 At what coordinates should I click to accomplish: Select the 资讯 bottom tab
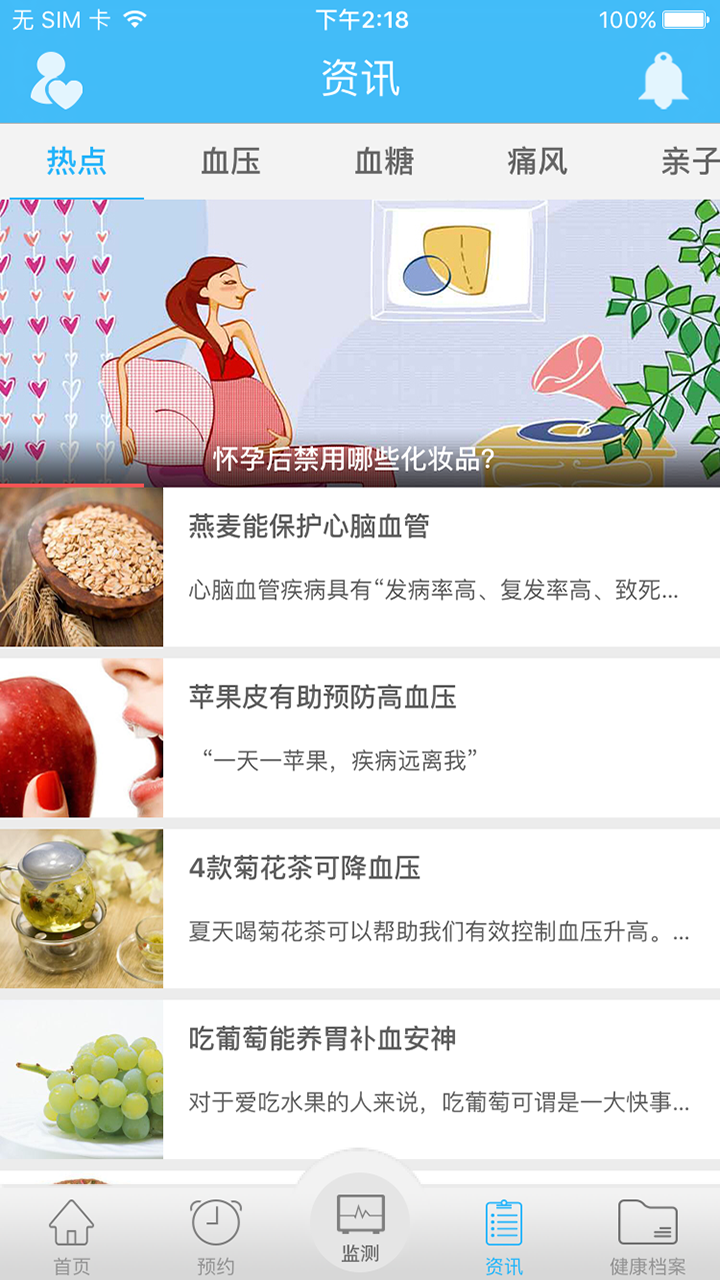[504, 1236]
